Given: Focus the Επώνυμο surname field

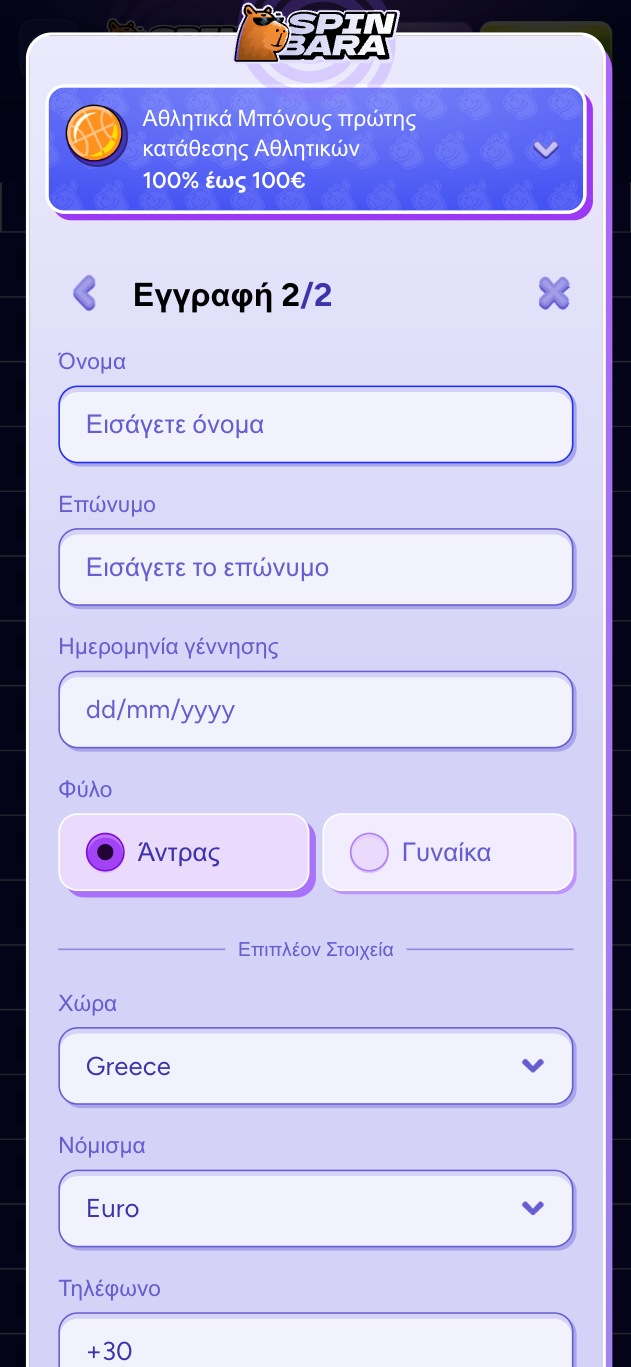Looking at the screenshot, I should [315, 568].
